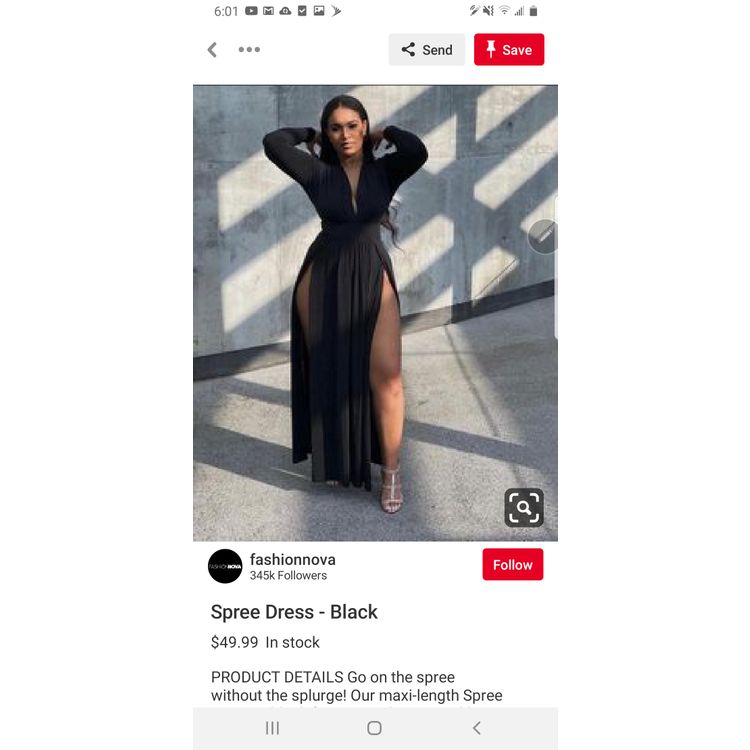Follow fashionnova
The width and height of the screenshot is (750, 750).
click(x=512, y=565)
